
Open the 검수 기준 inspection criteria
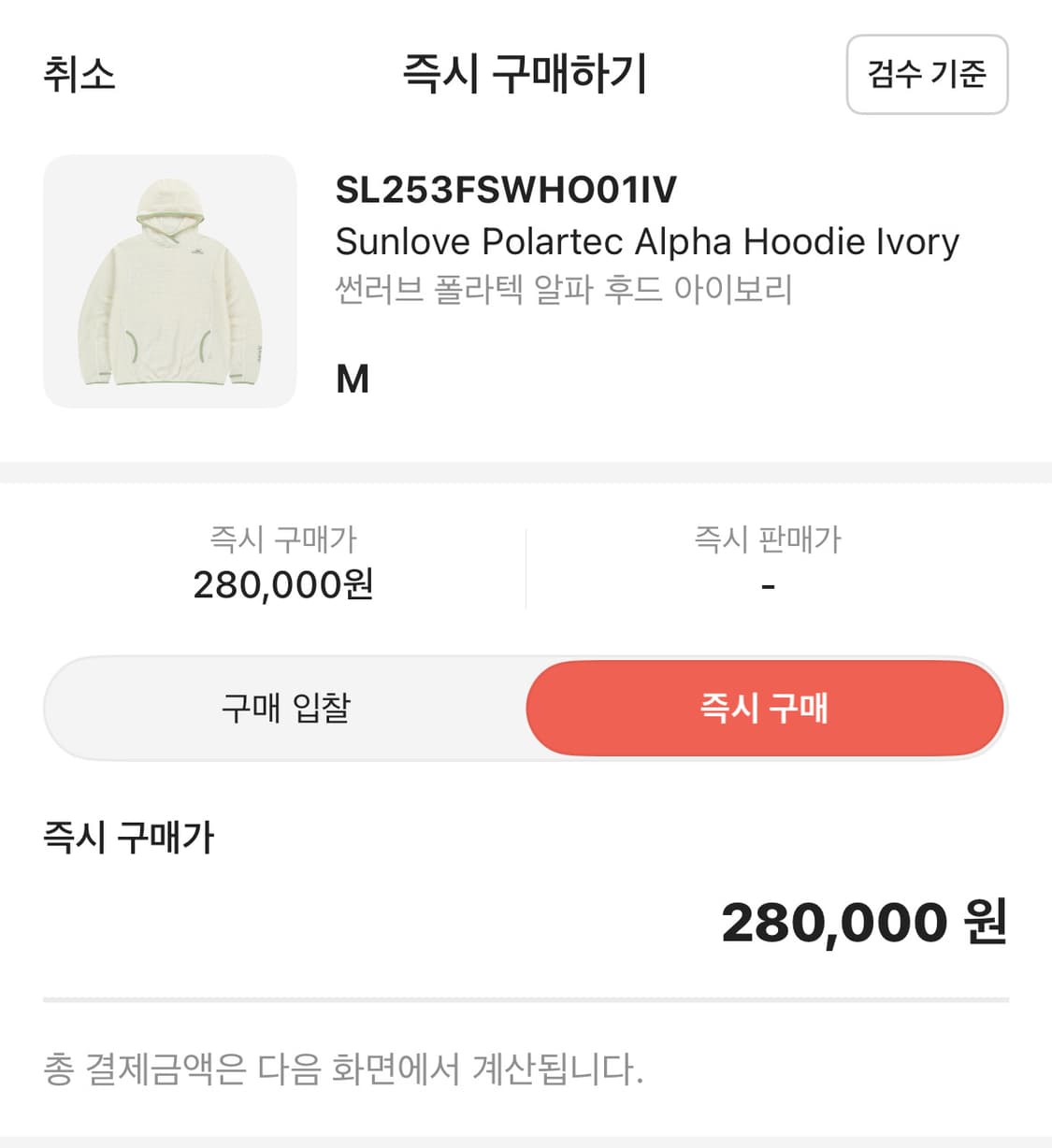pyautogui.click(x=927, y=77)
